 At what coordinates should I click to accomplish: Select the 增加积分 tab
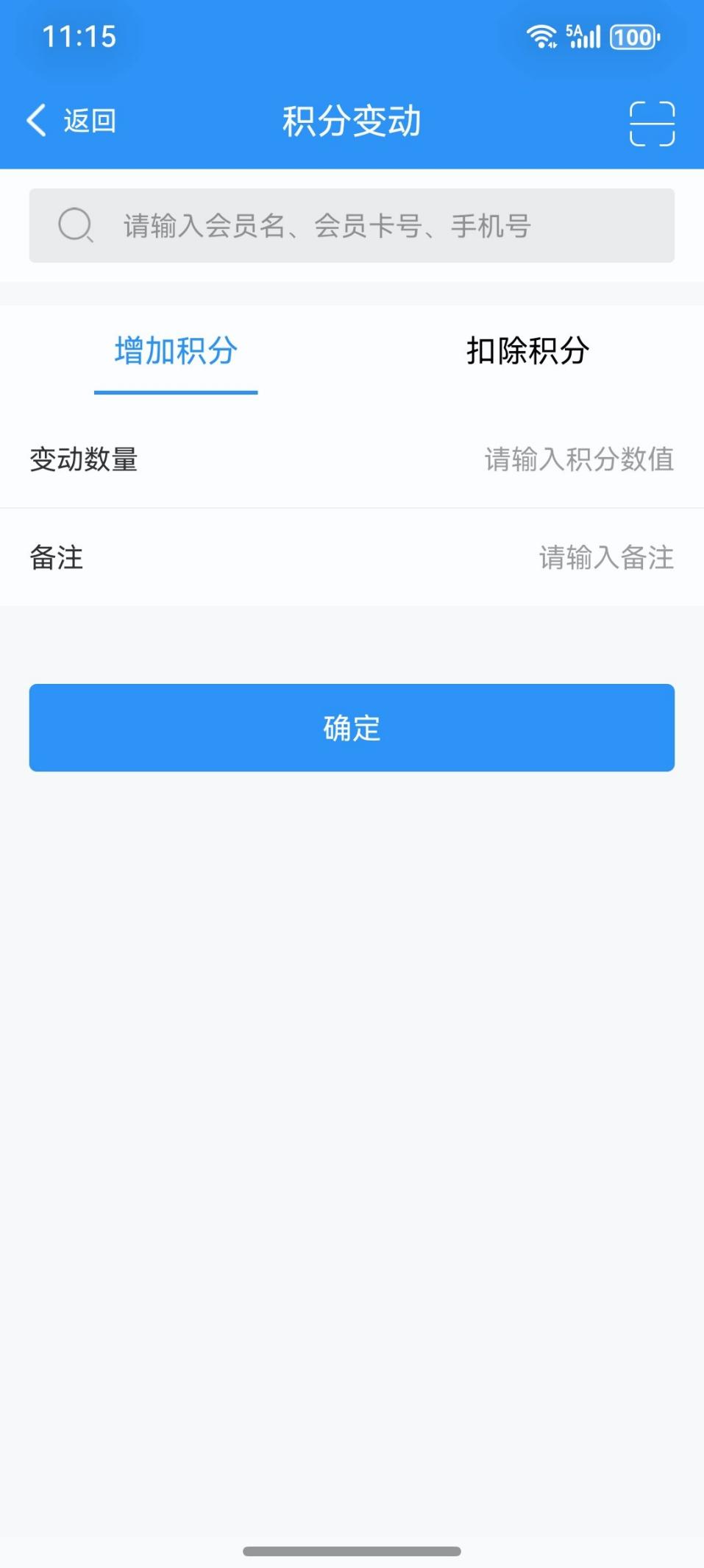pos(176,350)
